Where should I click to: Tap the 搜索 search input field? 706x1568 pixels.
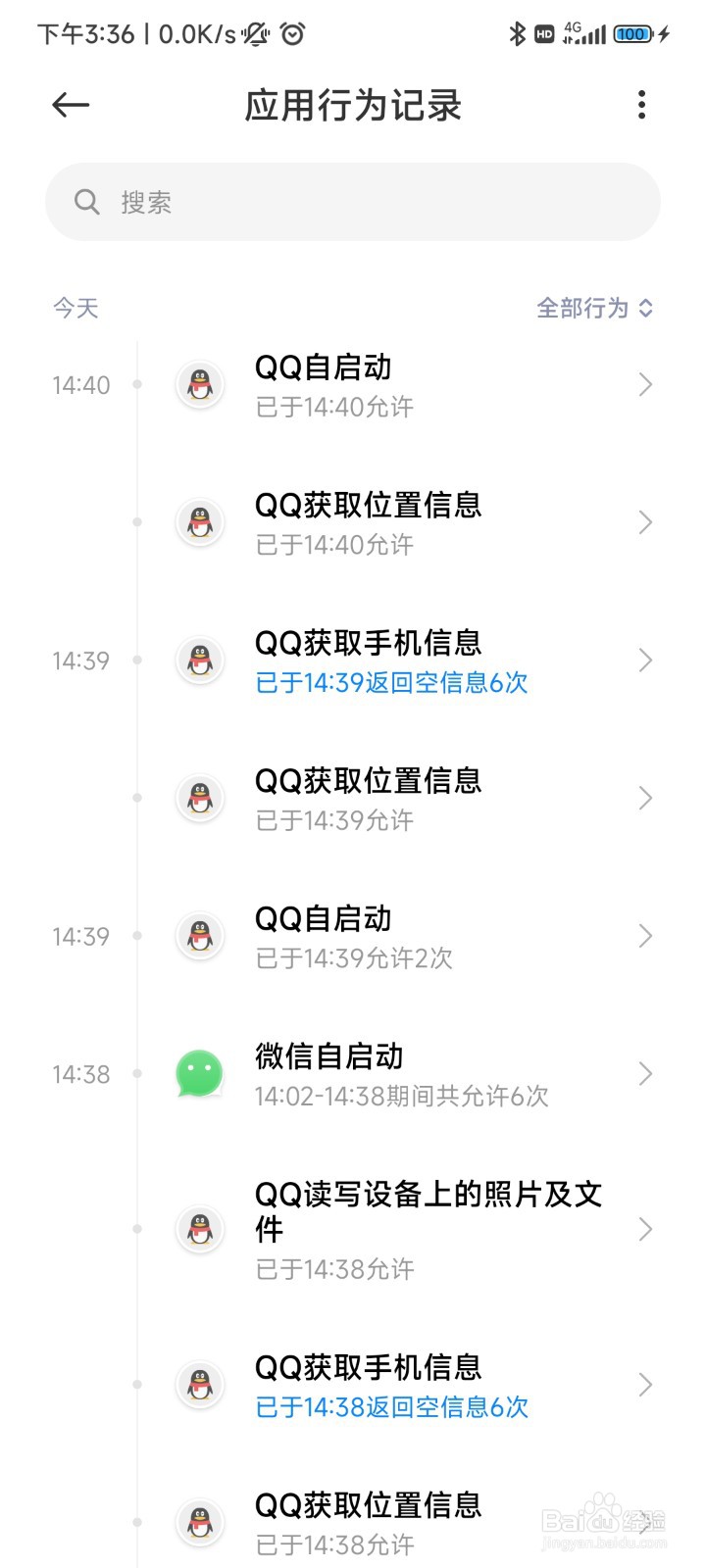pos(353,202)
